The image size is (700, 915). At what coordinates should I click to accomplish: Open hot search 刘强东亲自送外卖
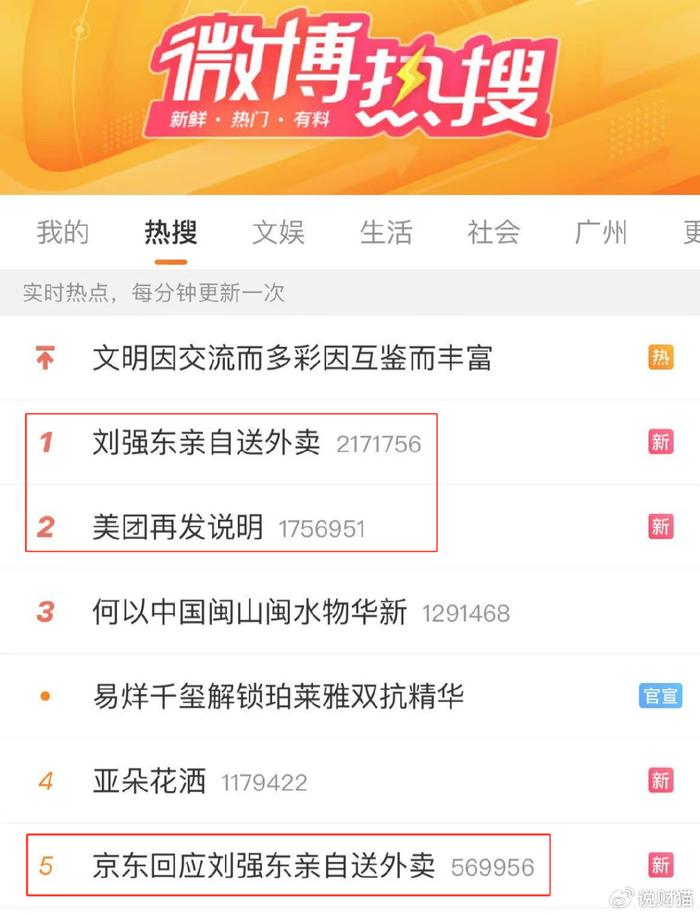coord(206,442)
